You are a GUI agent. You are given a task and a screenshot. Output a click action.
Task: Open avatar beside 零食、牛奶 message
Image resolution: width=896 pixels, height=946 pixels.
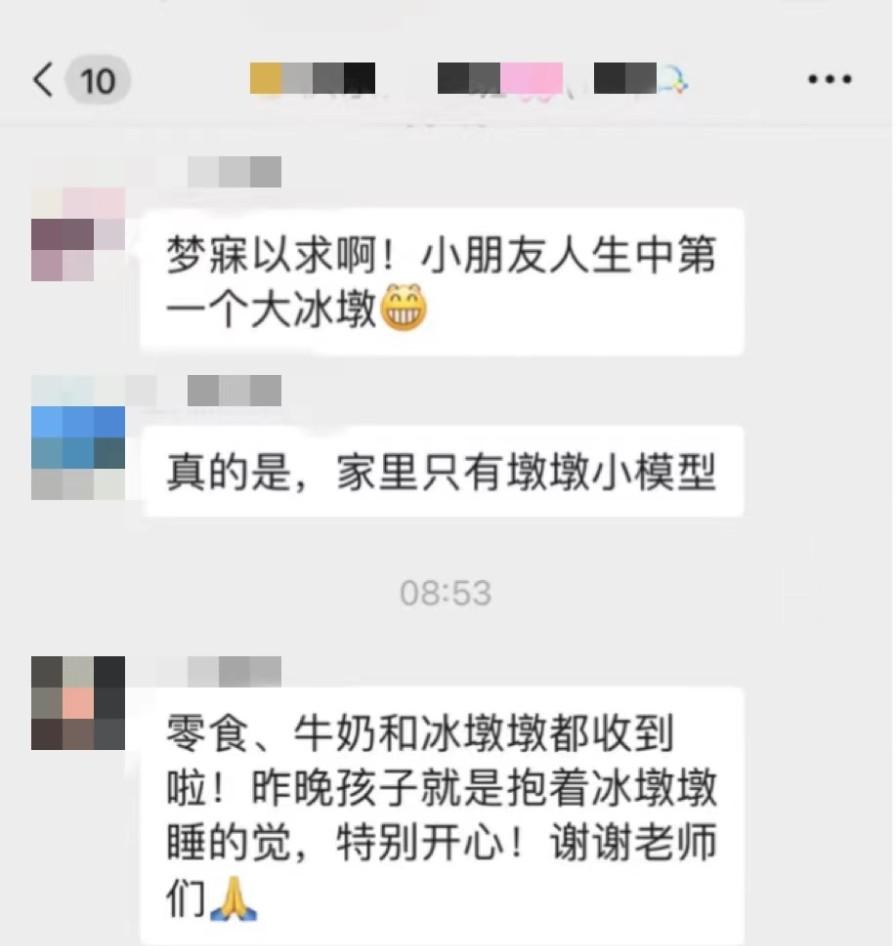pyautogui.click(x=78, y=703)
